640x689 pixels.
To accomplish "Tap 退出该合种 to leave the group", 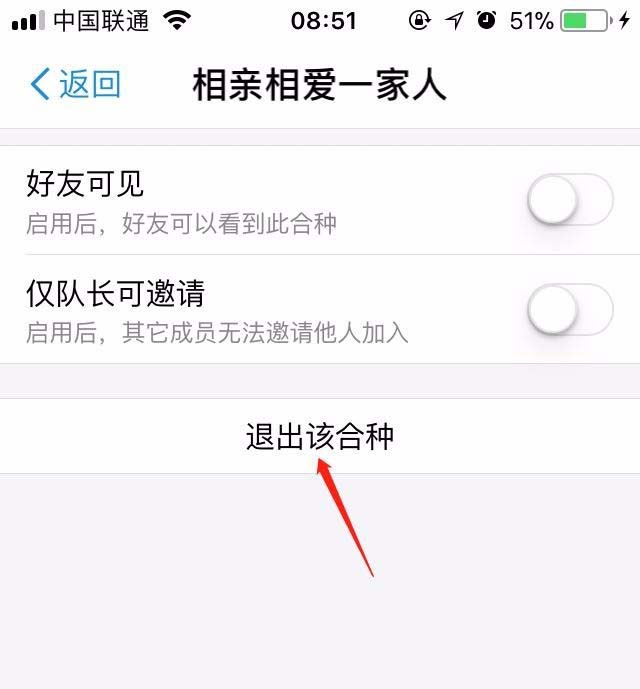I will point(320,437).
